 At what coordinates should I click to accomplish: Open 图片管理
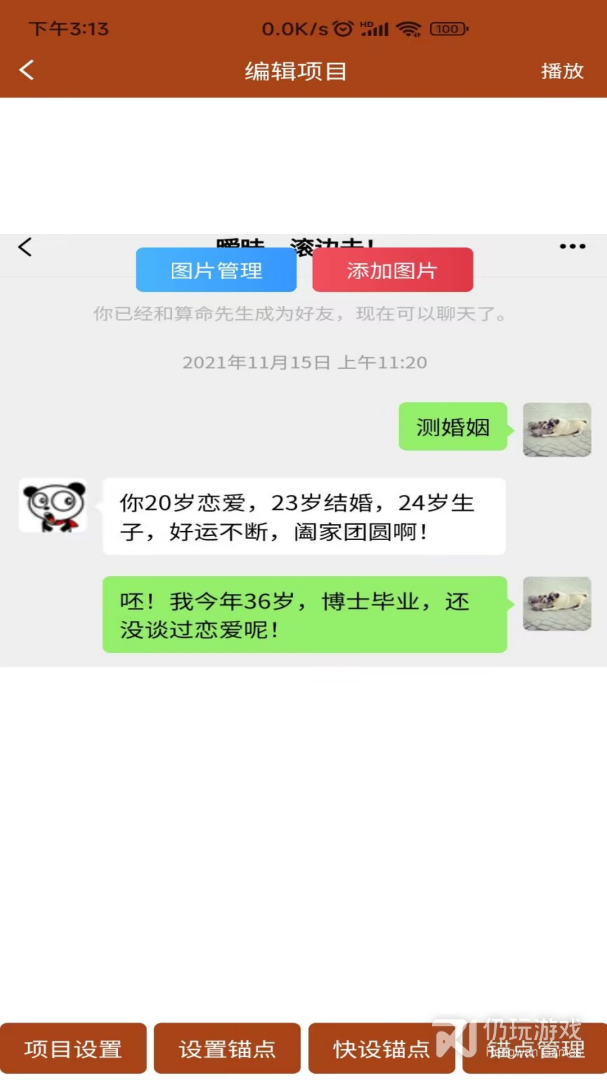click(x=216, y=270)
